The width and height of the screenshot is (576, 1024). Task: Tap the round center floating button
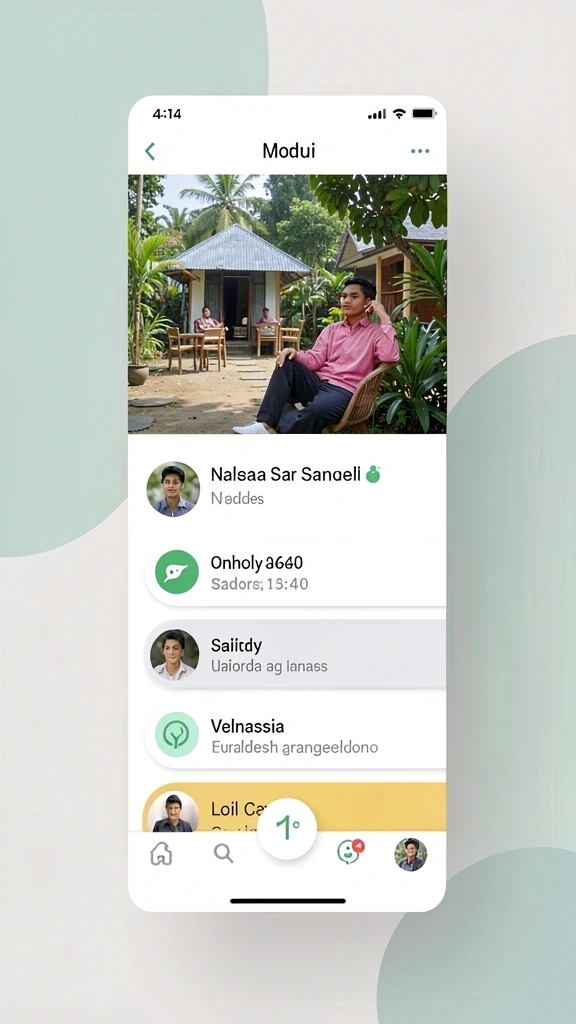point(287,828)
